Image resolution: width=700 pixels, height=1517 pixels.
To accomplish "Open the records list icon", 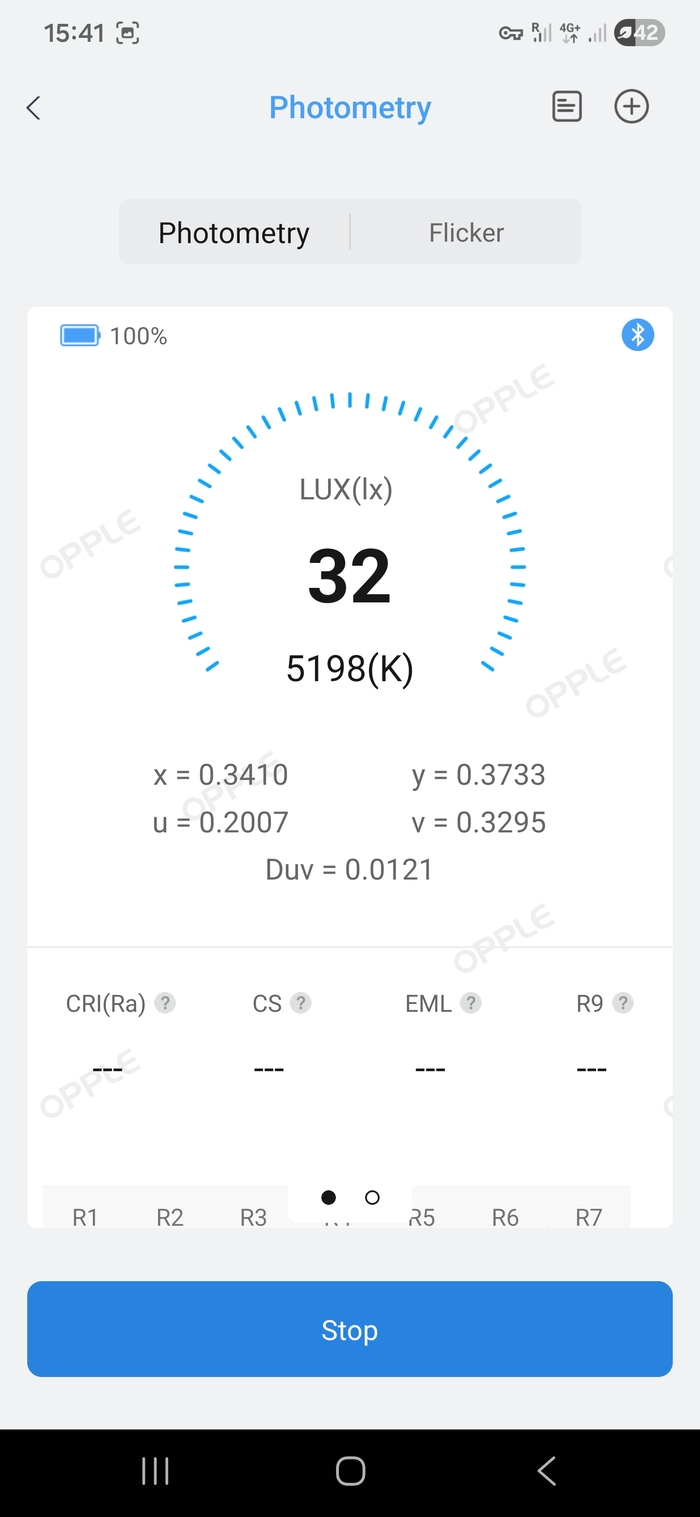I will 567,107.
